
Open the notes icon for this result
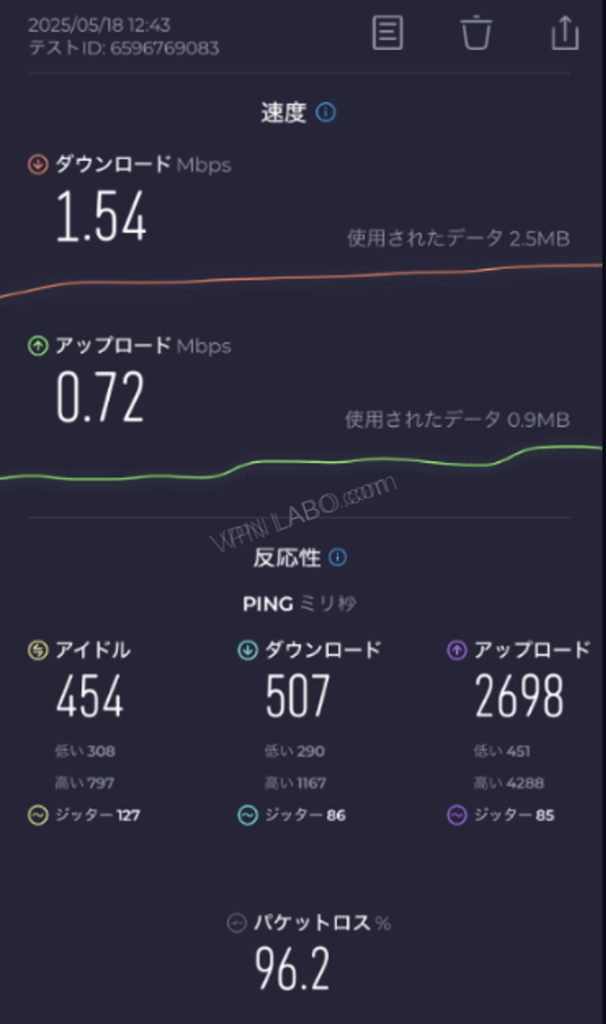tap(387, 32)
